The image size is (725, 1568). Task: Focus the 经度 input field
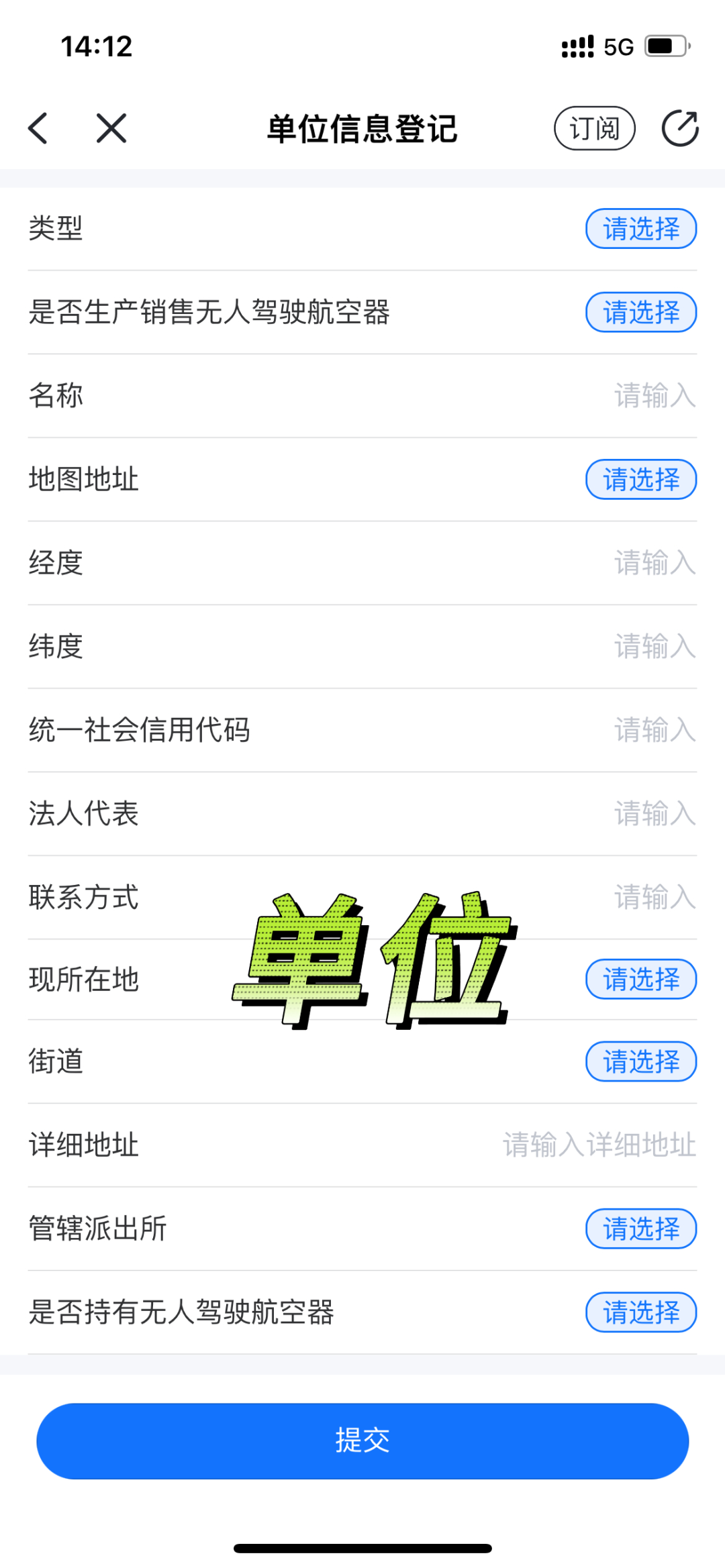tap(654, 563)
